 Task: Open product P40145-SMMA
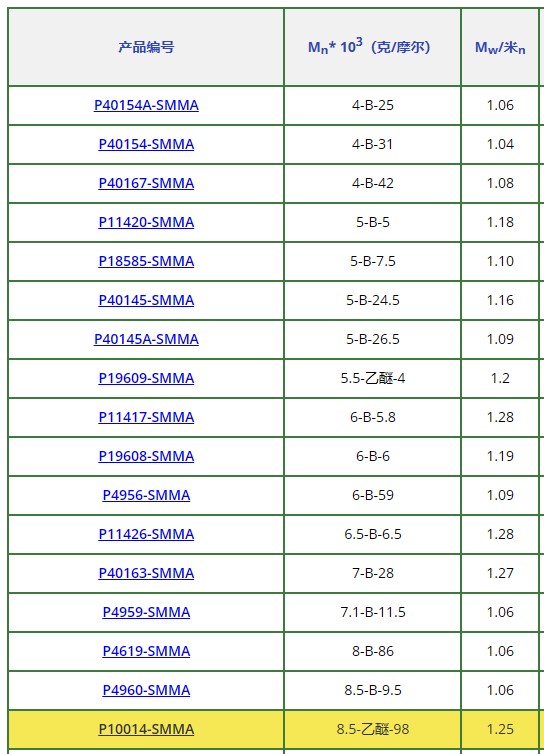coord(146,300)
